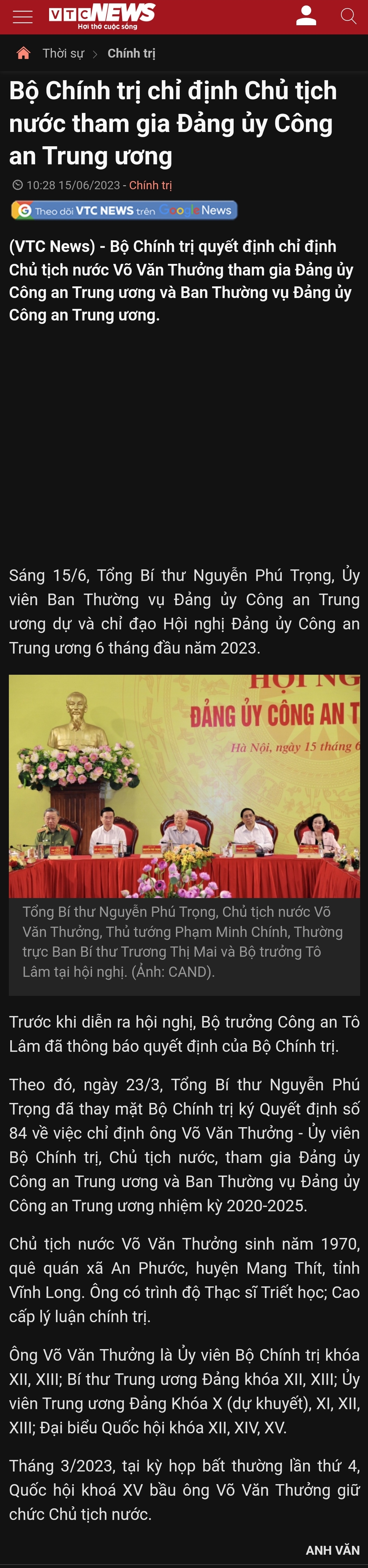
Task: Open the Chính trị breadcrumb category
Action: point(132,54)
